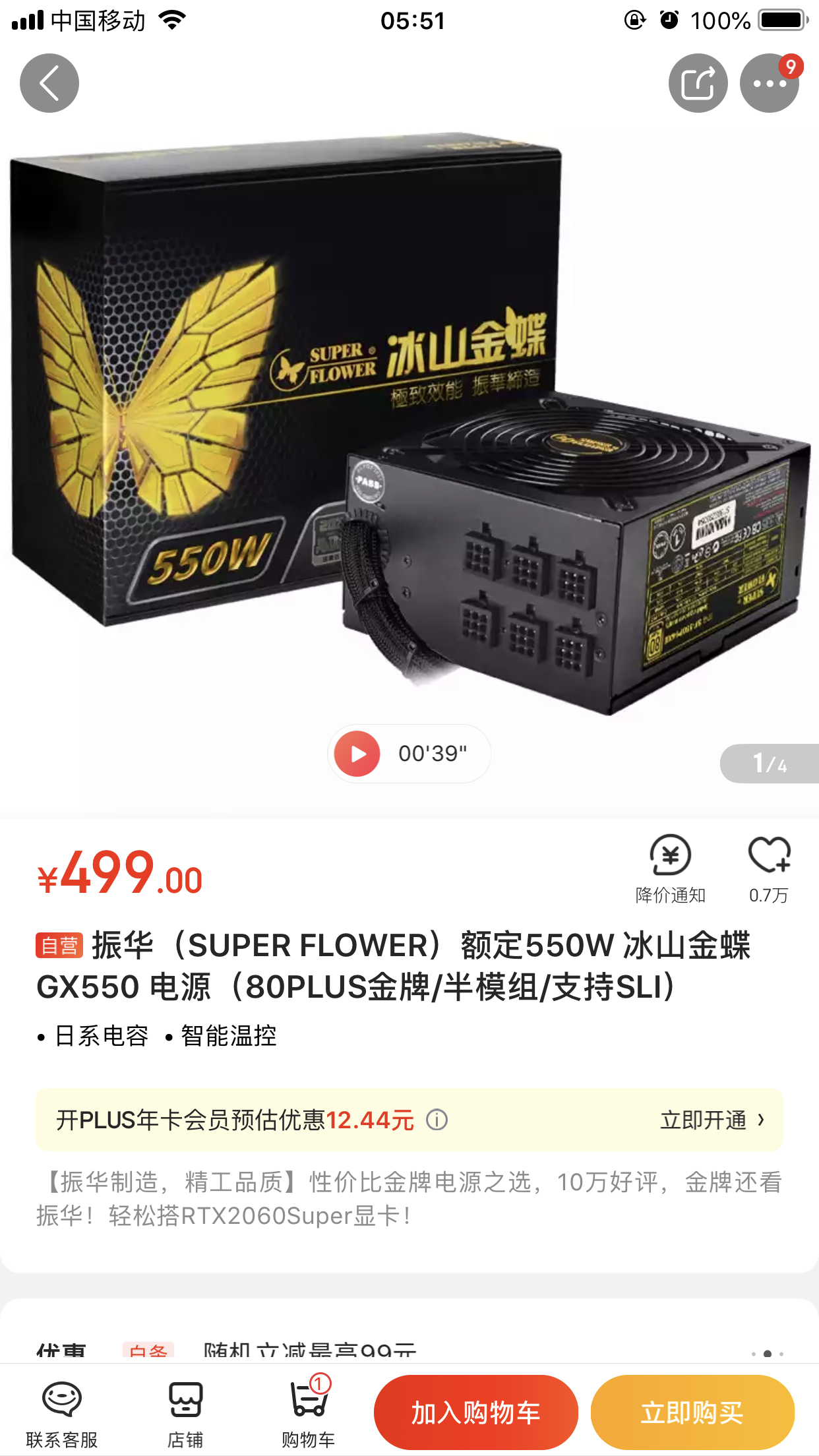This screenshot has width=819, height=1456.
Task: Open the share options
Action: tap(697, 82)
